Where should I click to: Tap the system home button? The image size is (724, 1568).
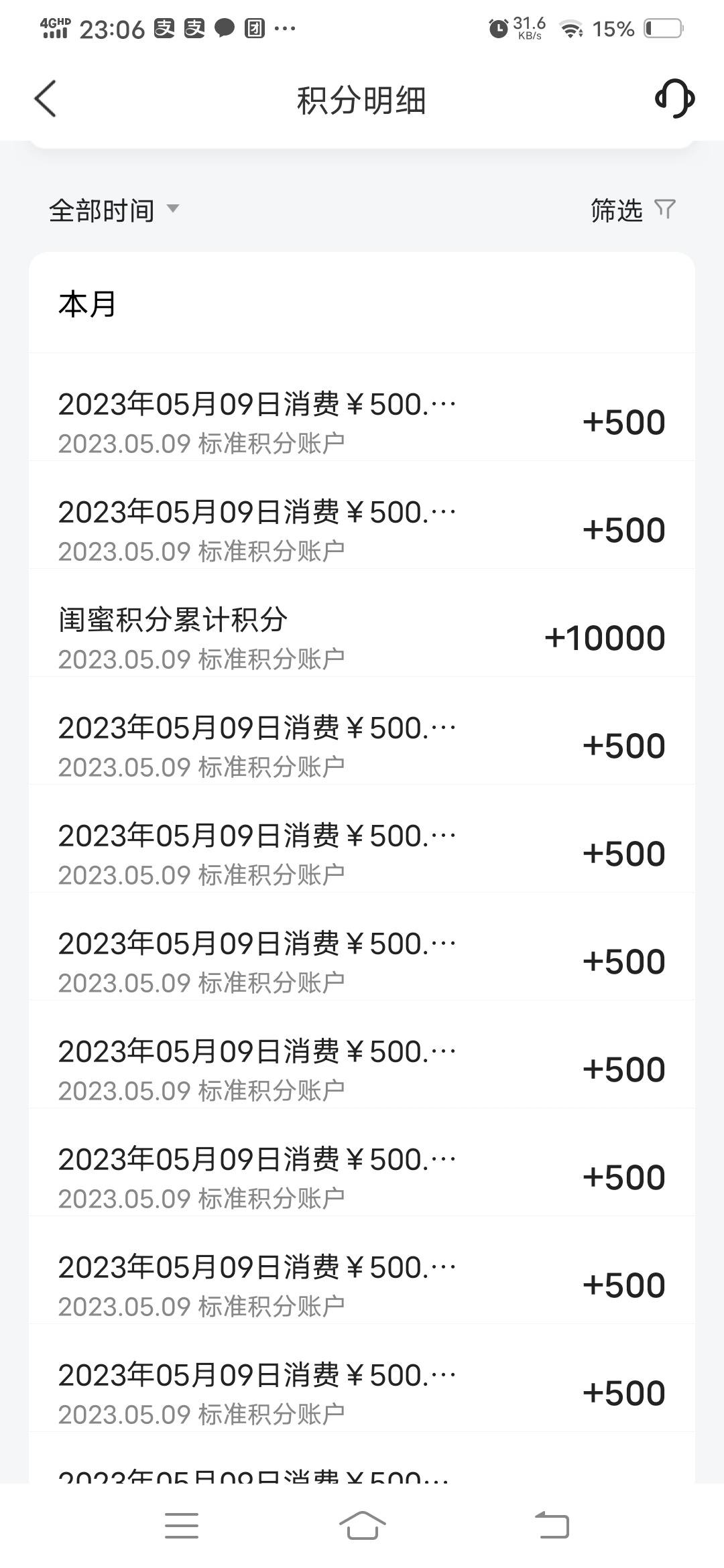coord(362,1526)
